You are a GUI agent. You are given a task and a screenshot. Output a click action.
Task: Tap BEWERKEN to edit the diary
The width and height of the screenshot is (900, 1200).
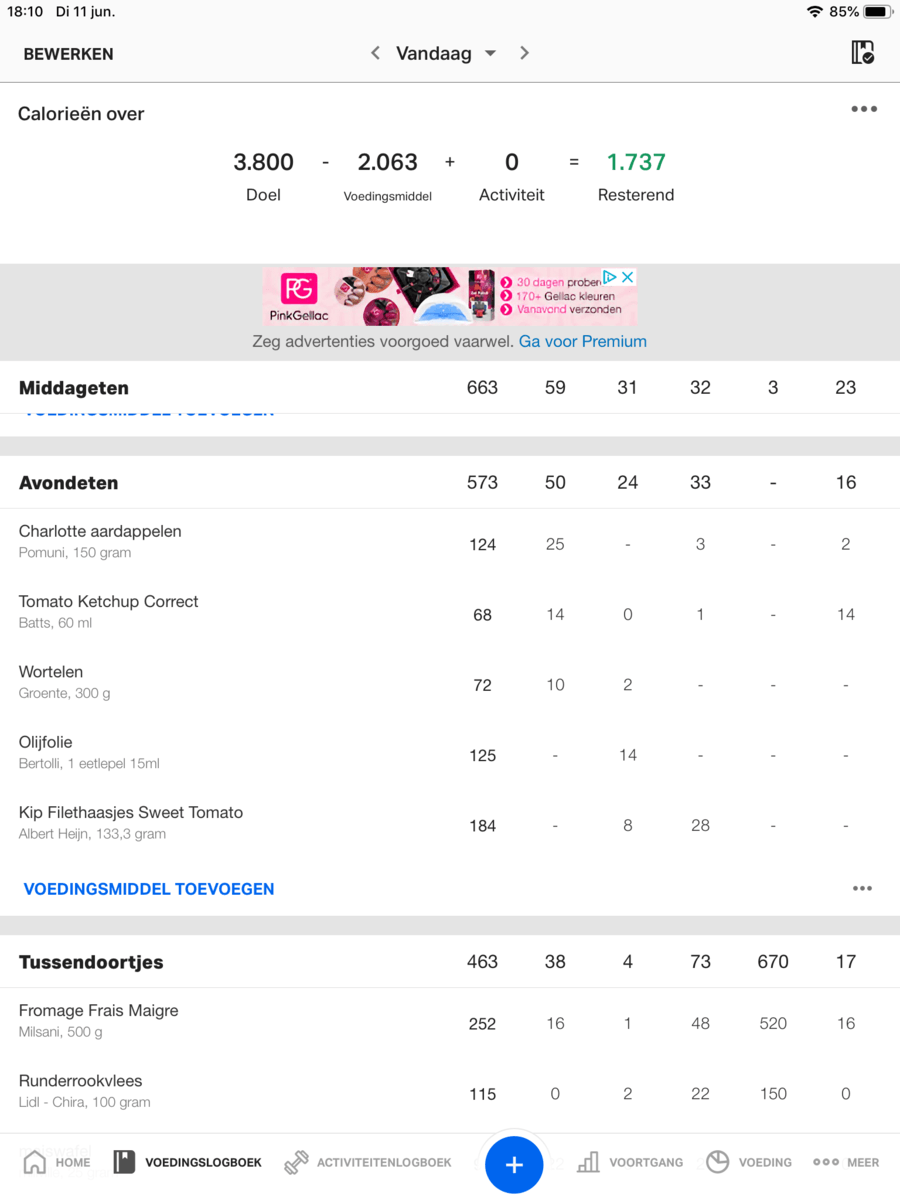[68, 54]
